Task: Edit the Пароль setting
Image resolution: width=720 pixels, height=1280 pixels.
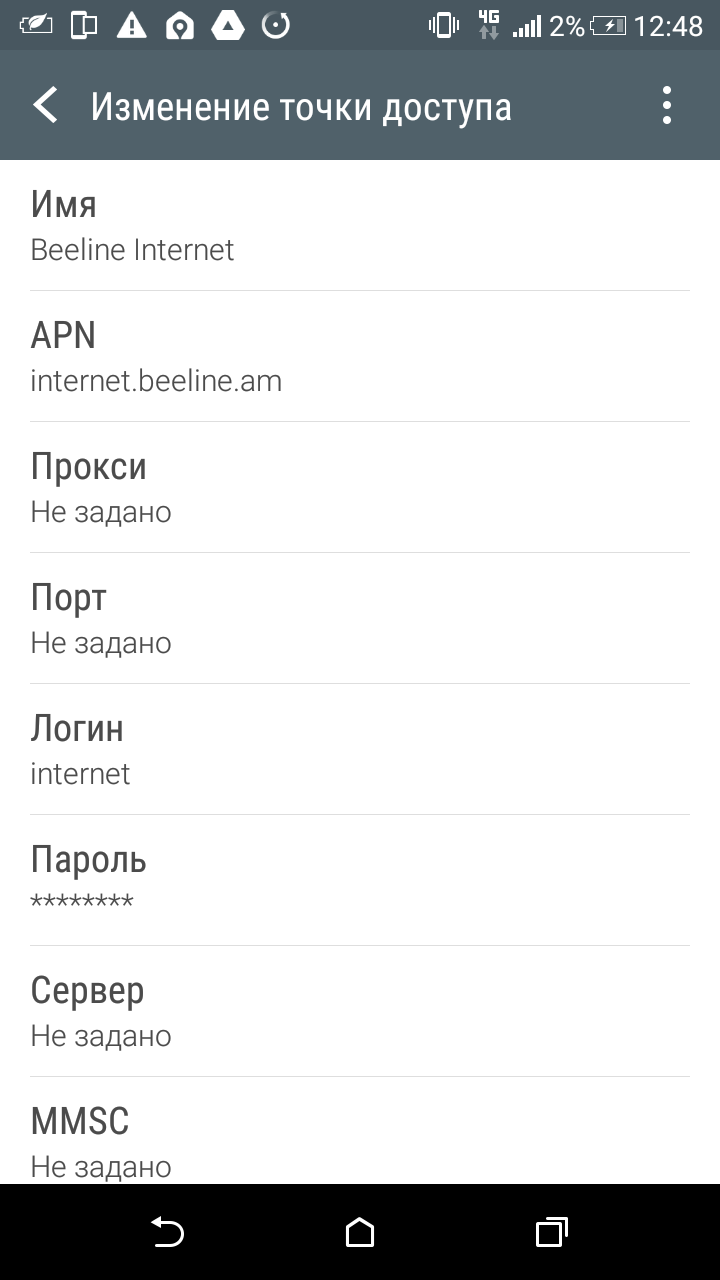Action: click(x=360, y=881)
